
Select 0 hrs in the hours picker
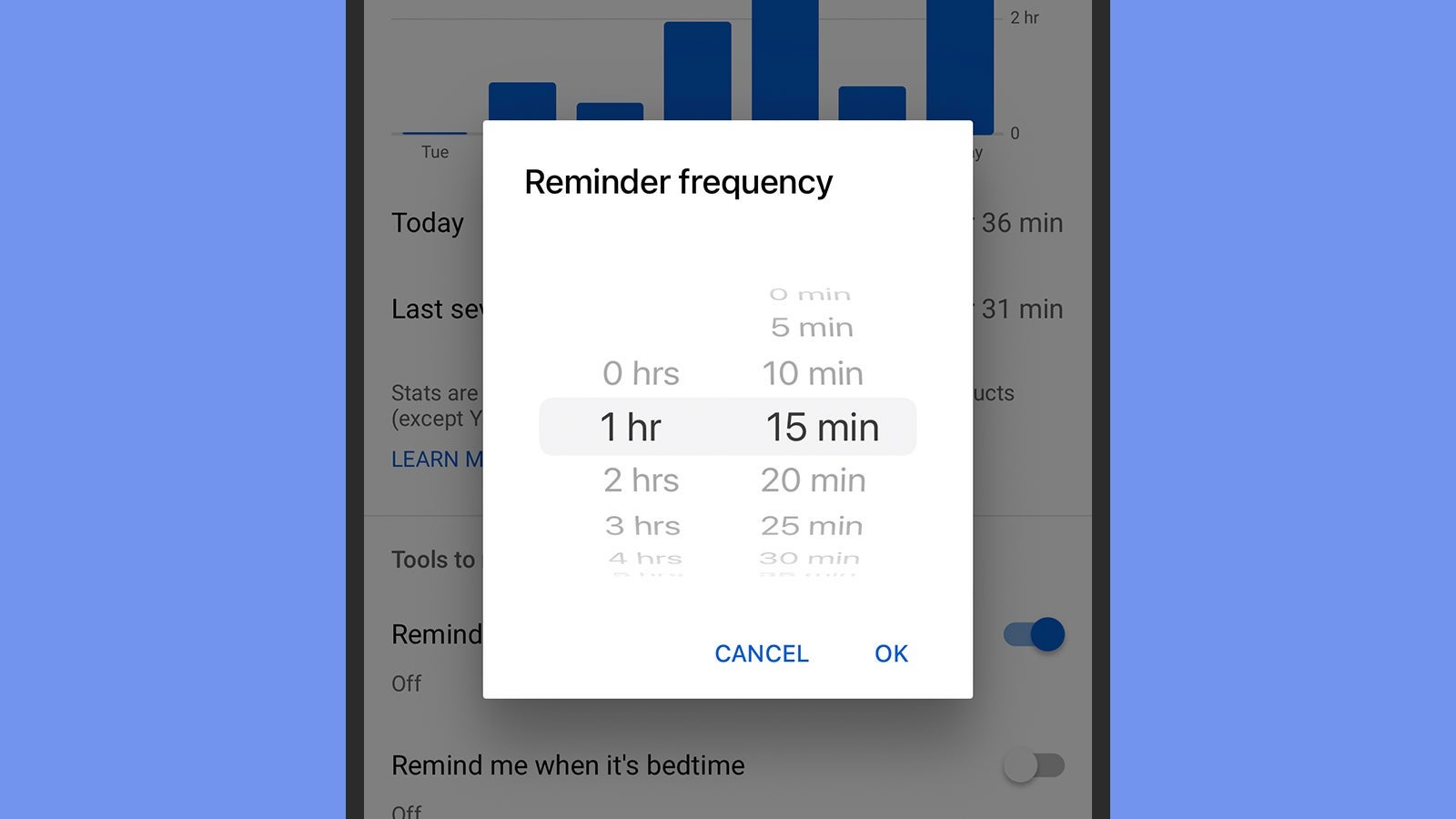pyautogui.click(x=641, y=373)
